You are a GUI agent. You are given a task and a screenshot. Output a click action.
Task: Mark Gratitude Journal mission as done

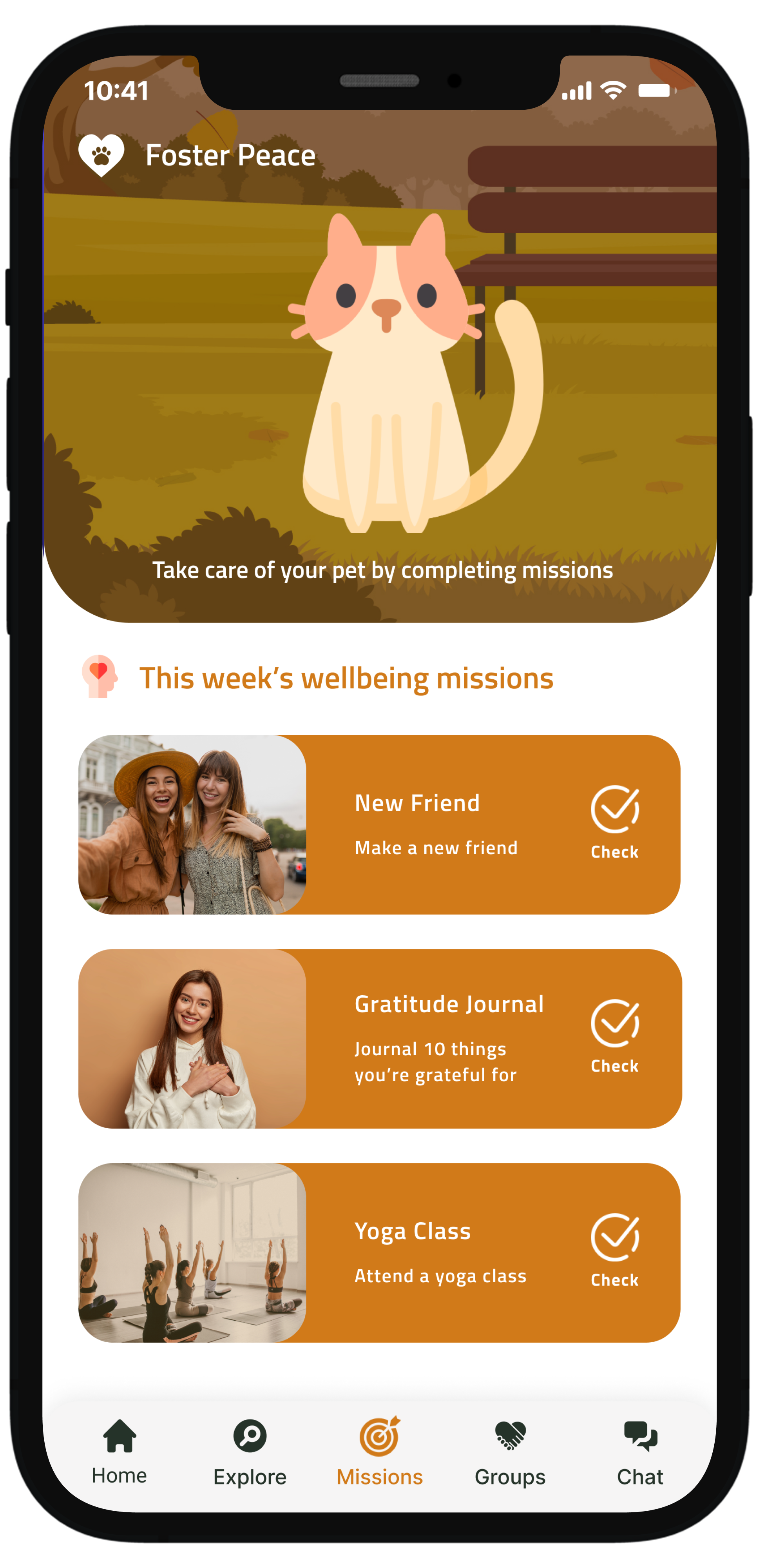(615, 1035)
